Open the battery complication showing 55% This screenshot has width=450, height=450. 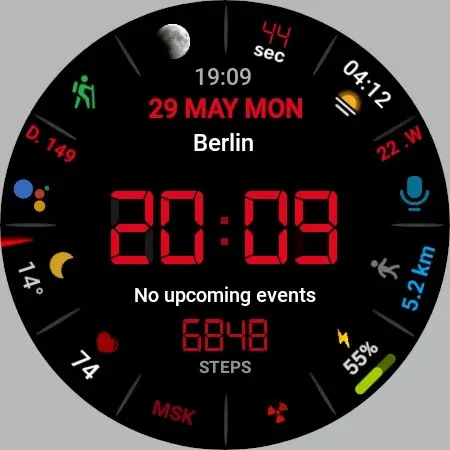365,361
